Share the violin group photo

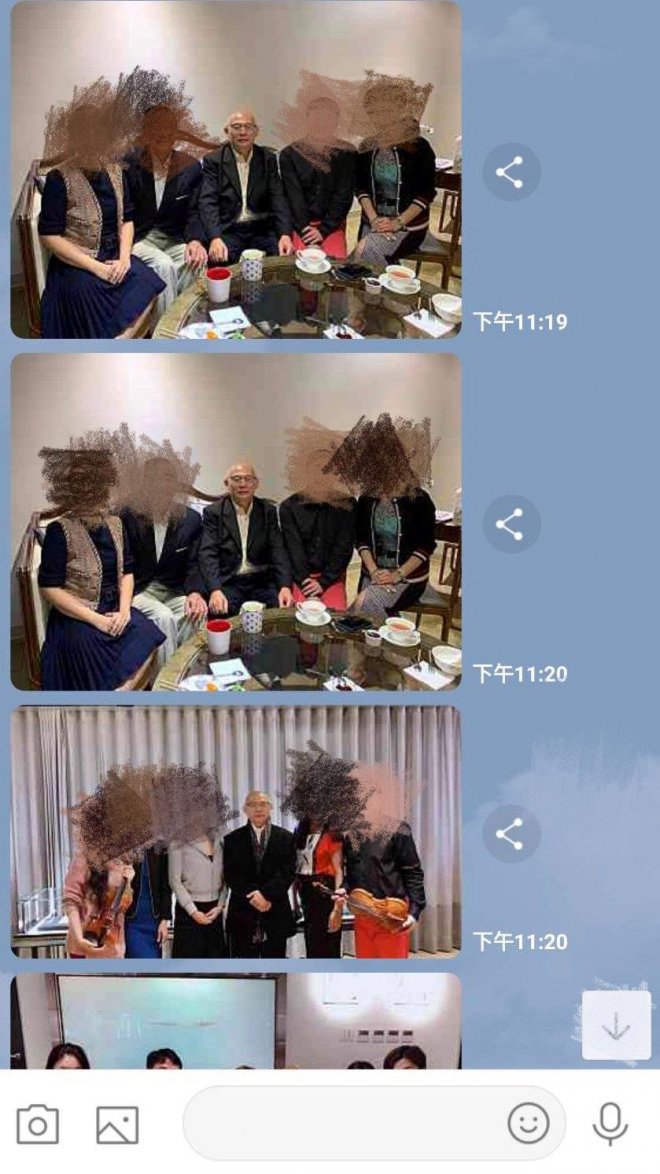(x=511, y=833)
